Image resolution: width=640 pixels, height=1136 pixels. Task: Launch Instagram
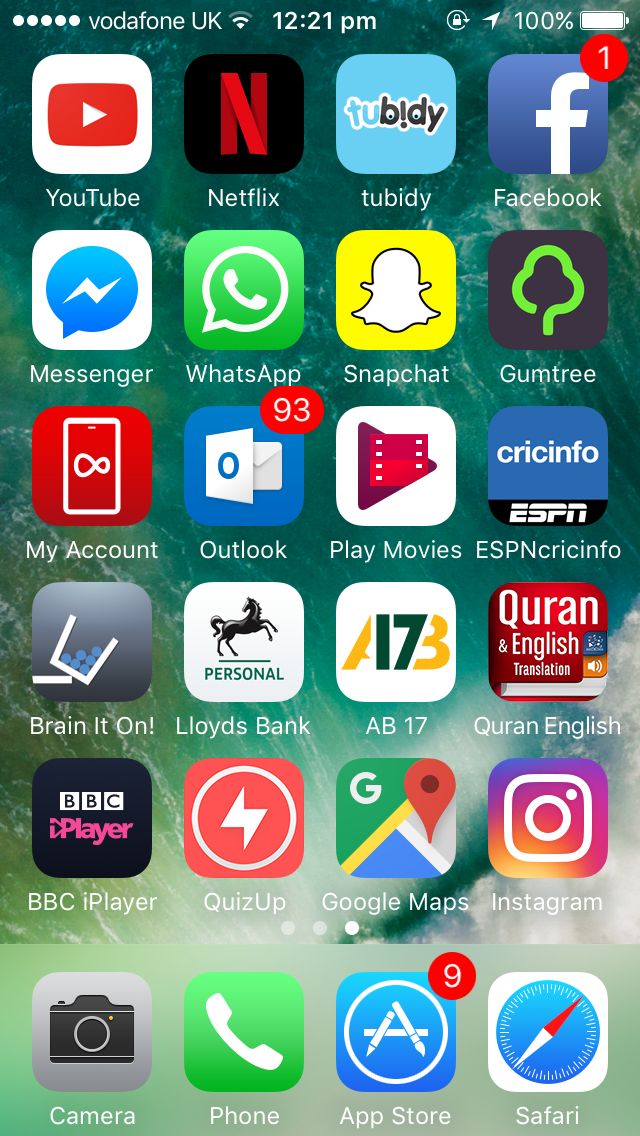coord(548,818)
